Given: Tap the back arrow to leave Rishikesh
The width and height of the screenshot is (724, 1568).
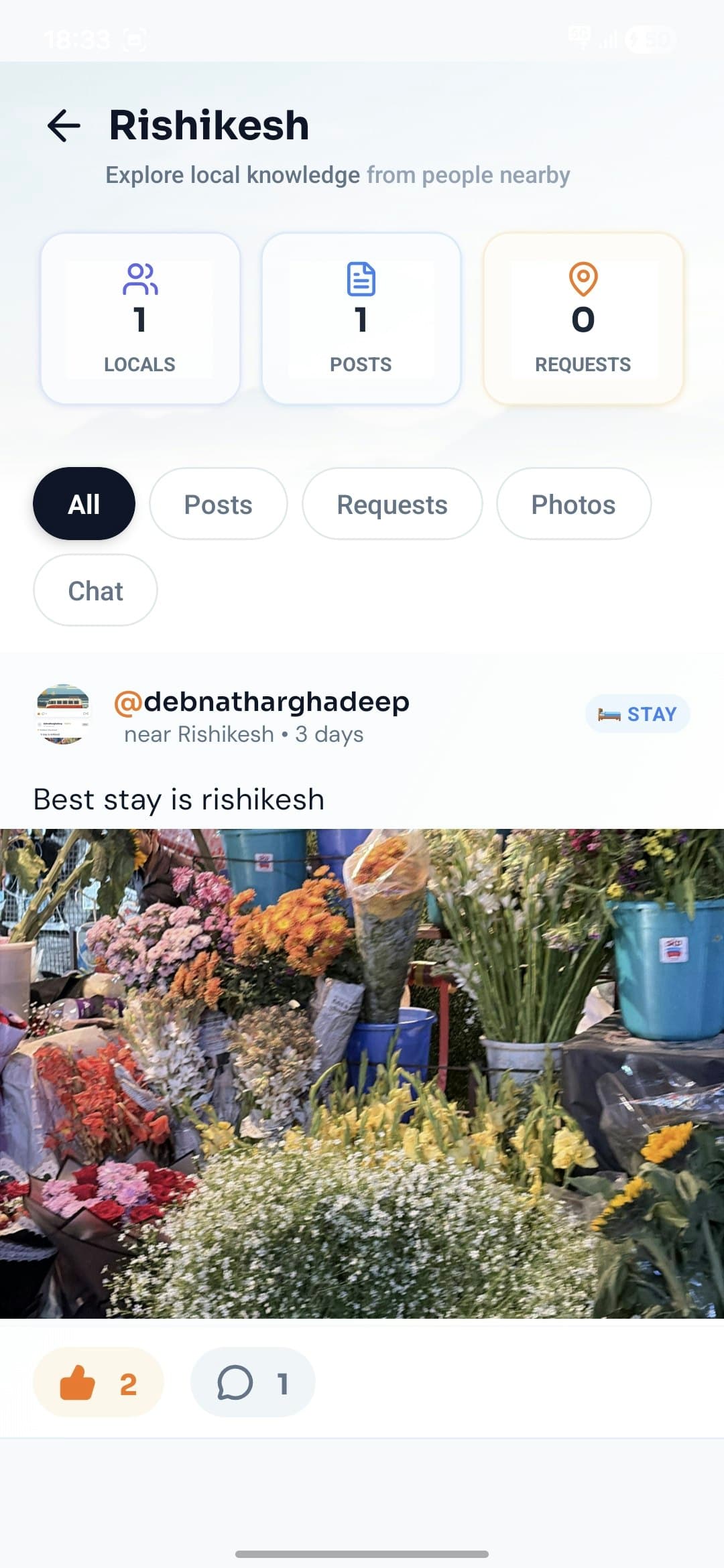Looking at the screenshot, I should [63, 125].
